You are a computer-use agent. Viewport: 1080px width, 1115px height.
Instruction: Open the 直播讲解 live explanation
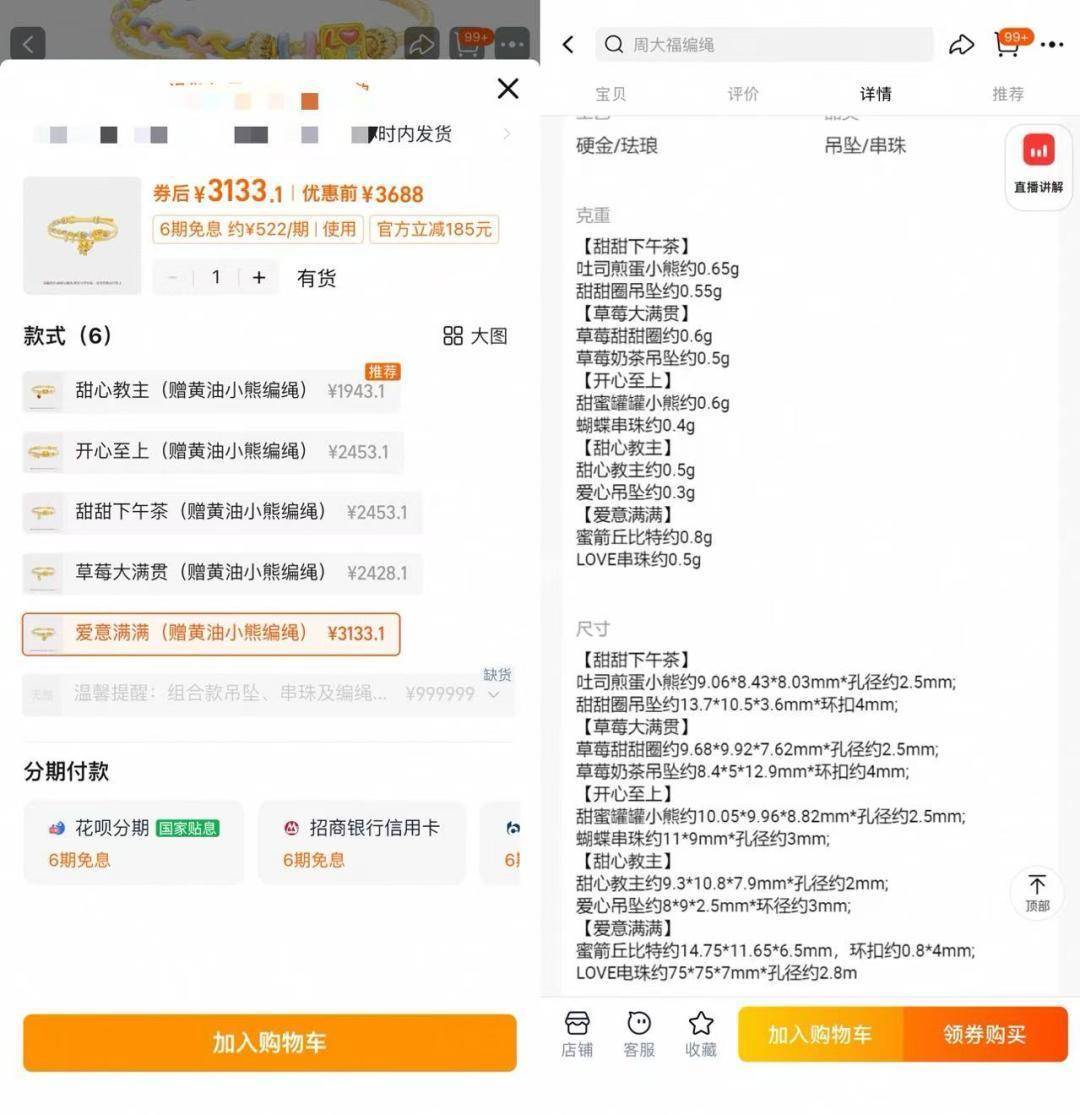click(x=1038, y=165)
